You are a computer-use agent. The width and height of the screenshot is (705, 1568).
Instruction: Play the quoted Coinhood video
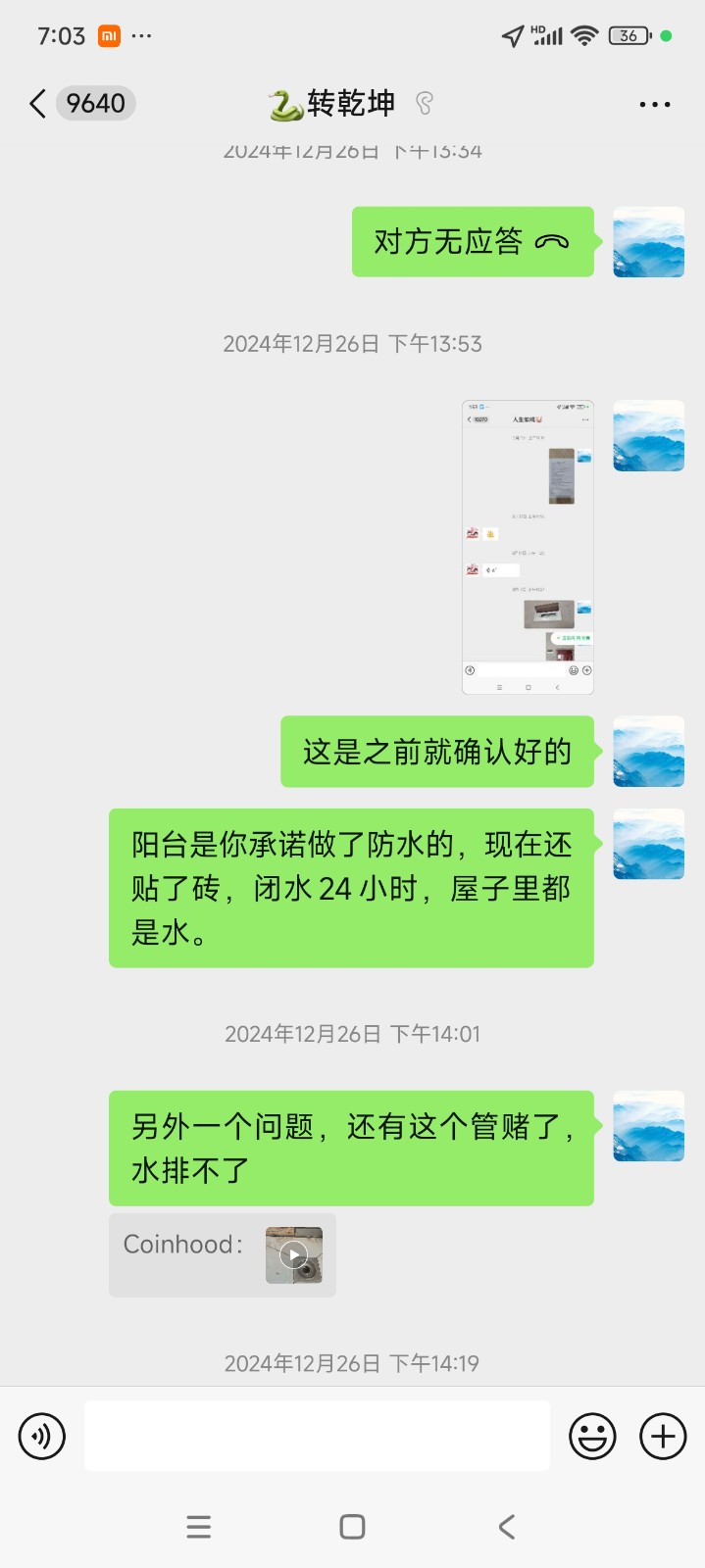293,1255
